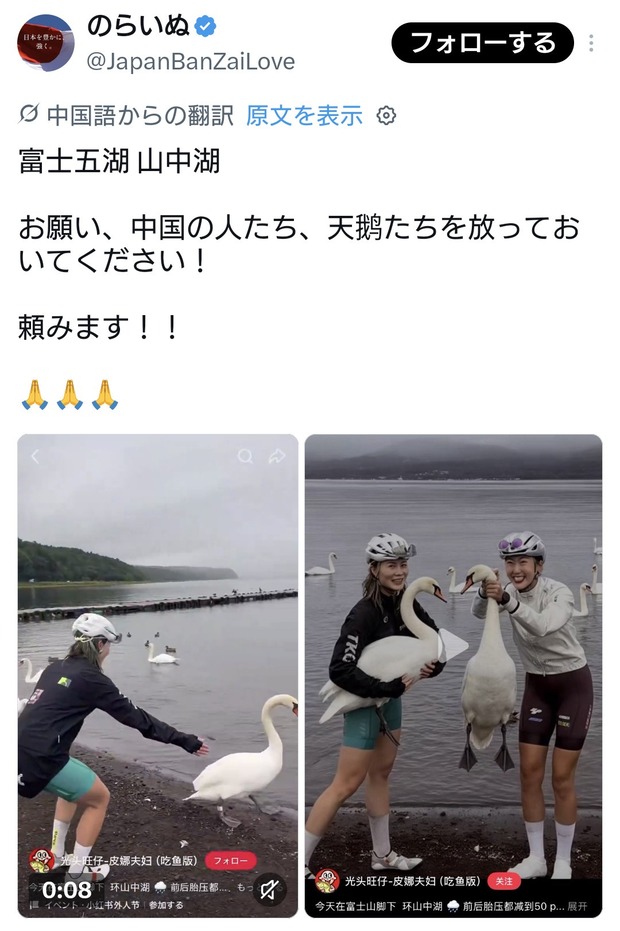This screenshot has height=931, width=620.
Task: Open translation settings gear
Action: [386, 115]
